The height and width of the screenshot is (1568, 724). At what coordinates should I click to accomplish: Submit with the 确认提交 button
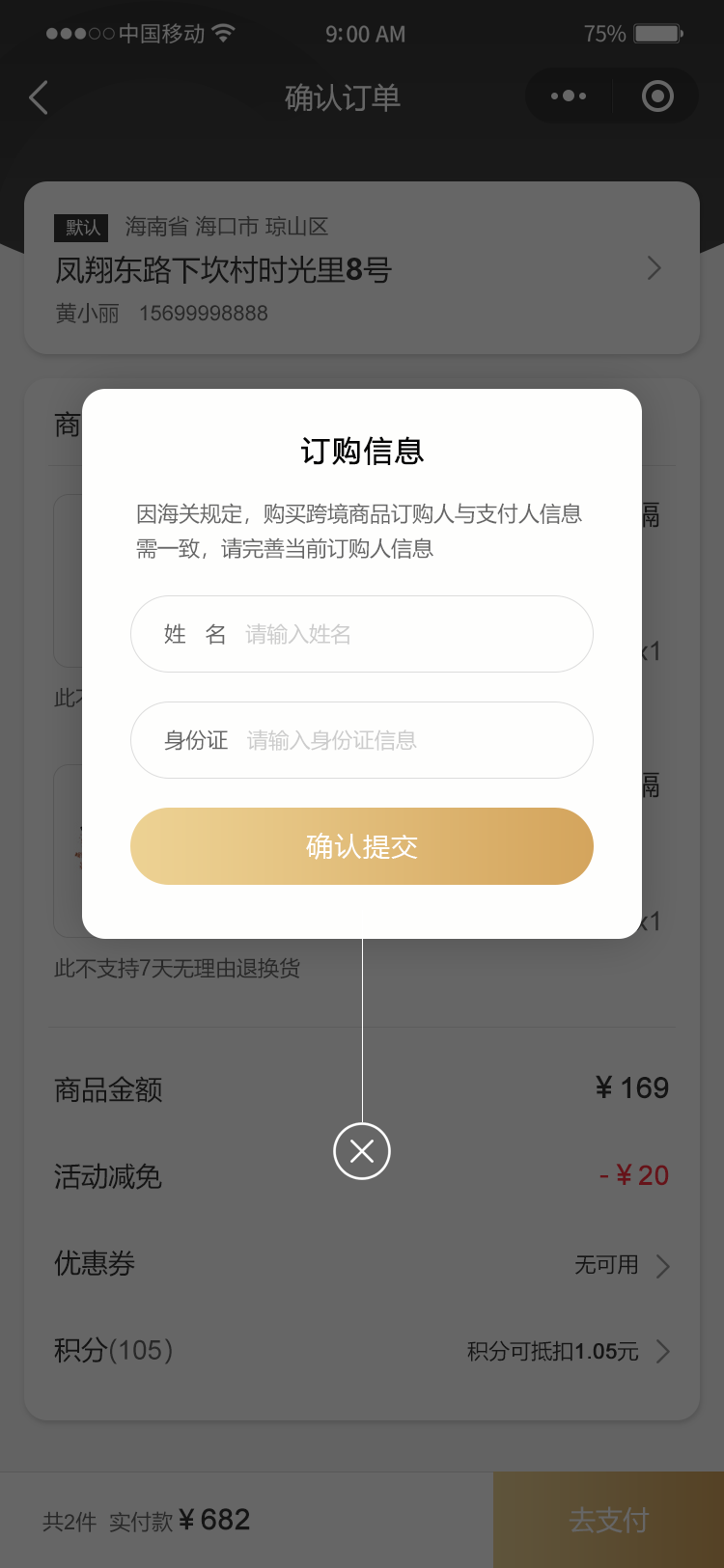(361, 846)
